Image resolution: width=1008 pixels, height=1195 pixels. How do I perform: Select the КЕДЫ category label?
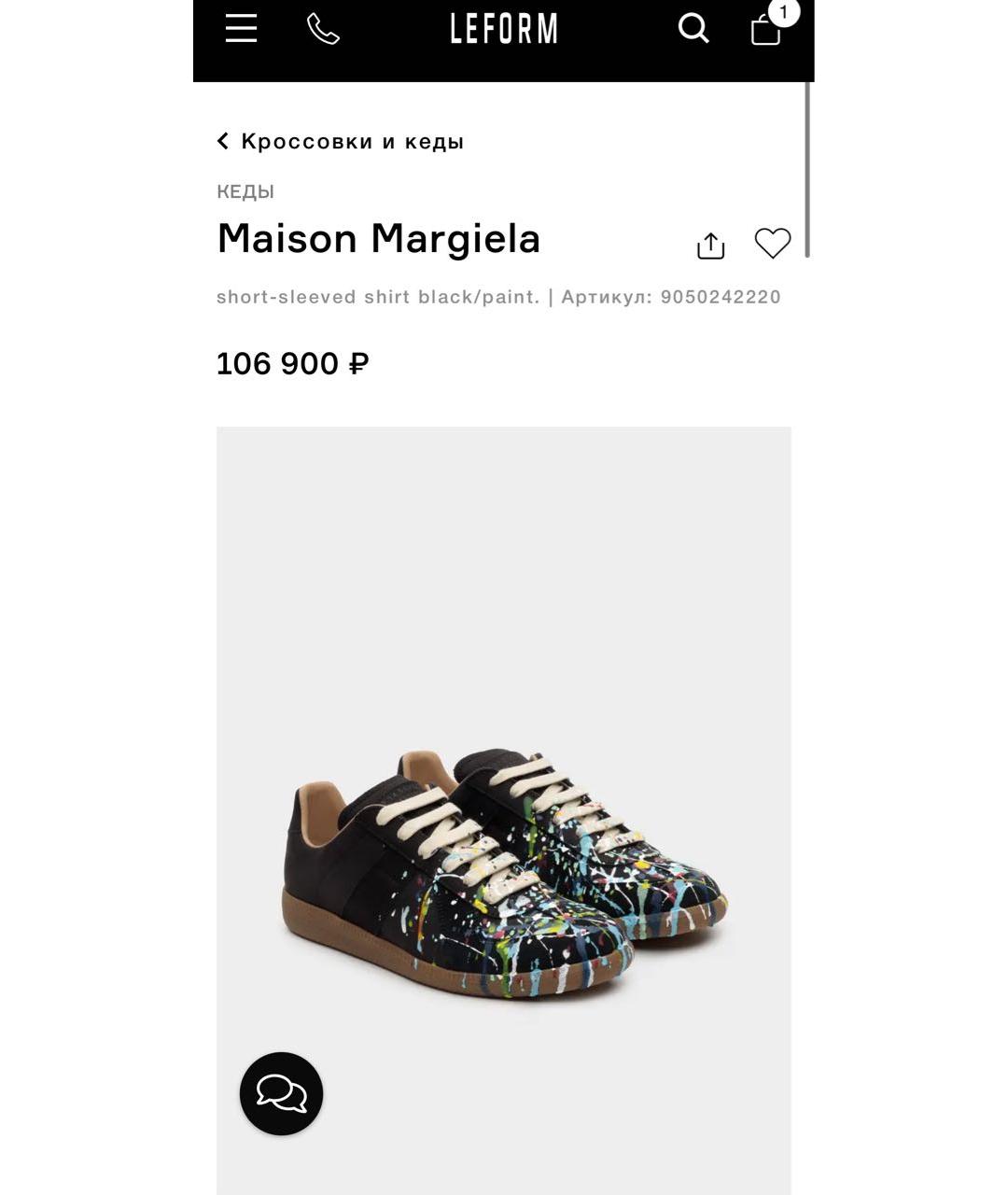(244, 191)
